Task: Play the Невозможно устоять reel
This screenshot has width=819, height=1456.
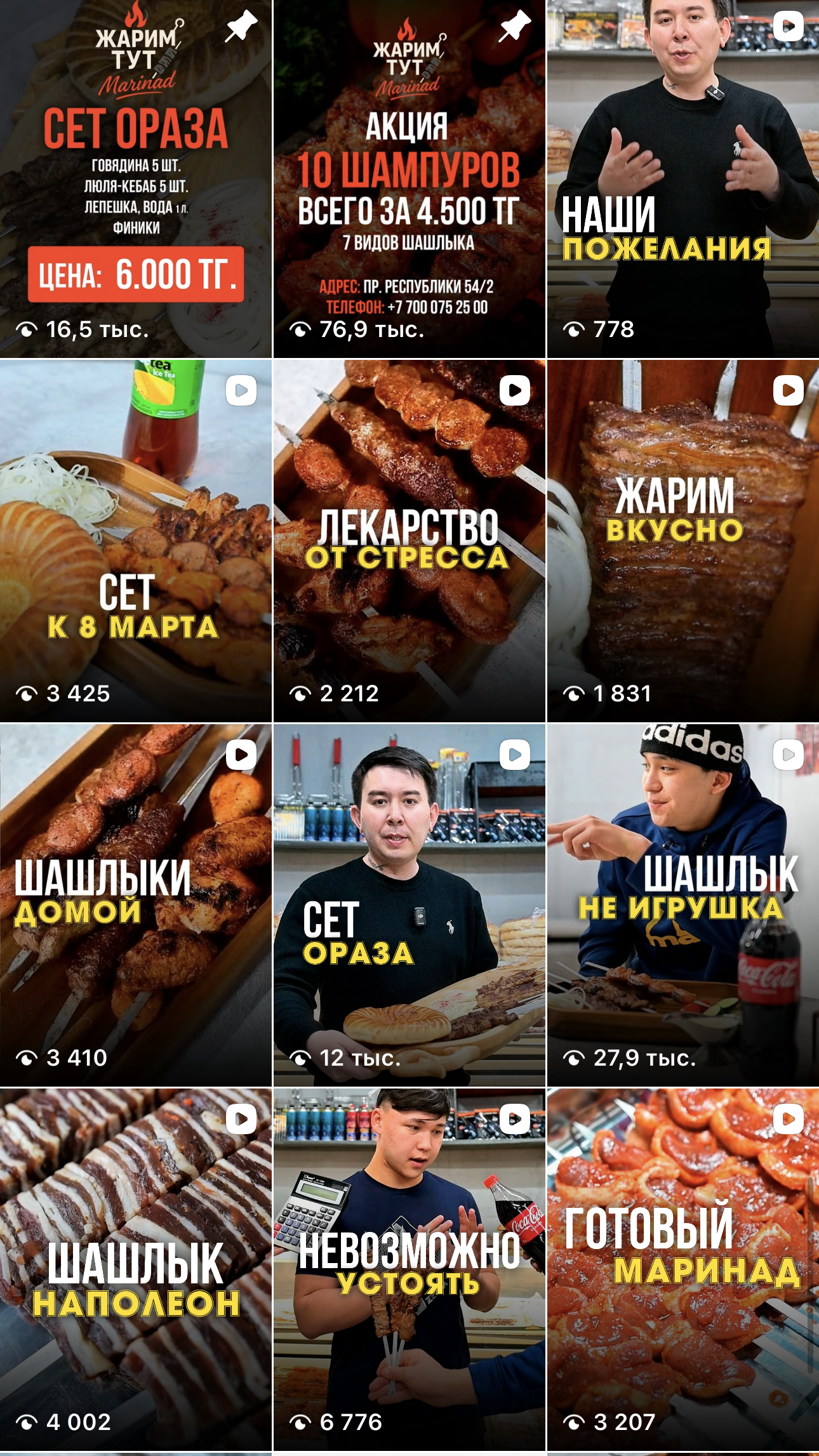Action: (x=409, y=1269)
